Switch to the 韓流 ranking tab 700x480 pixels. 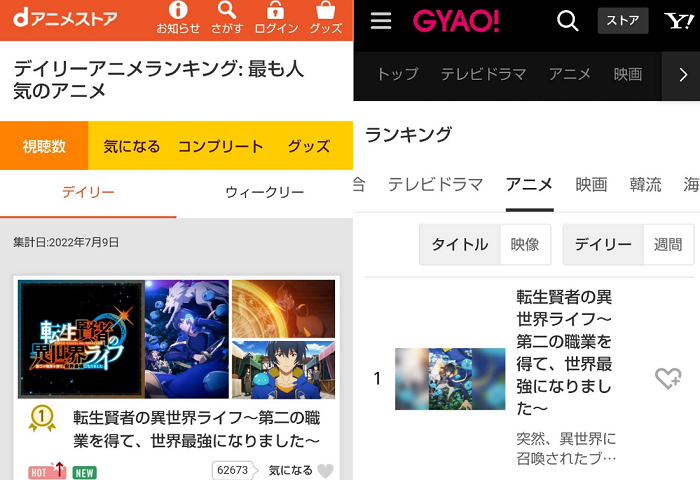(x=645, y=184)
